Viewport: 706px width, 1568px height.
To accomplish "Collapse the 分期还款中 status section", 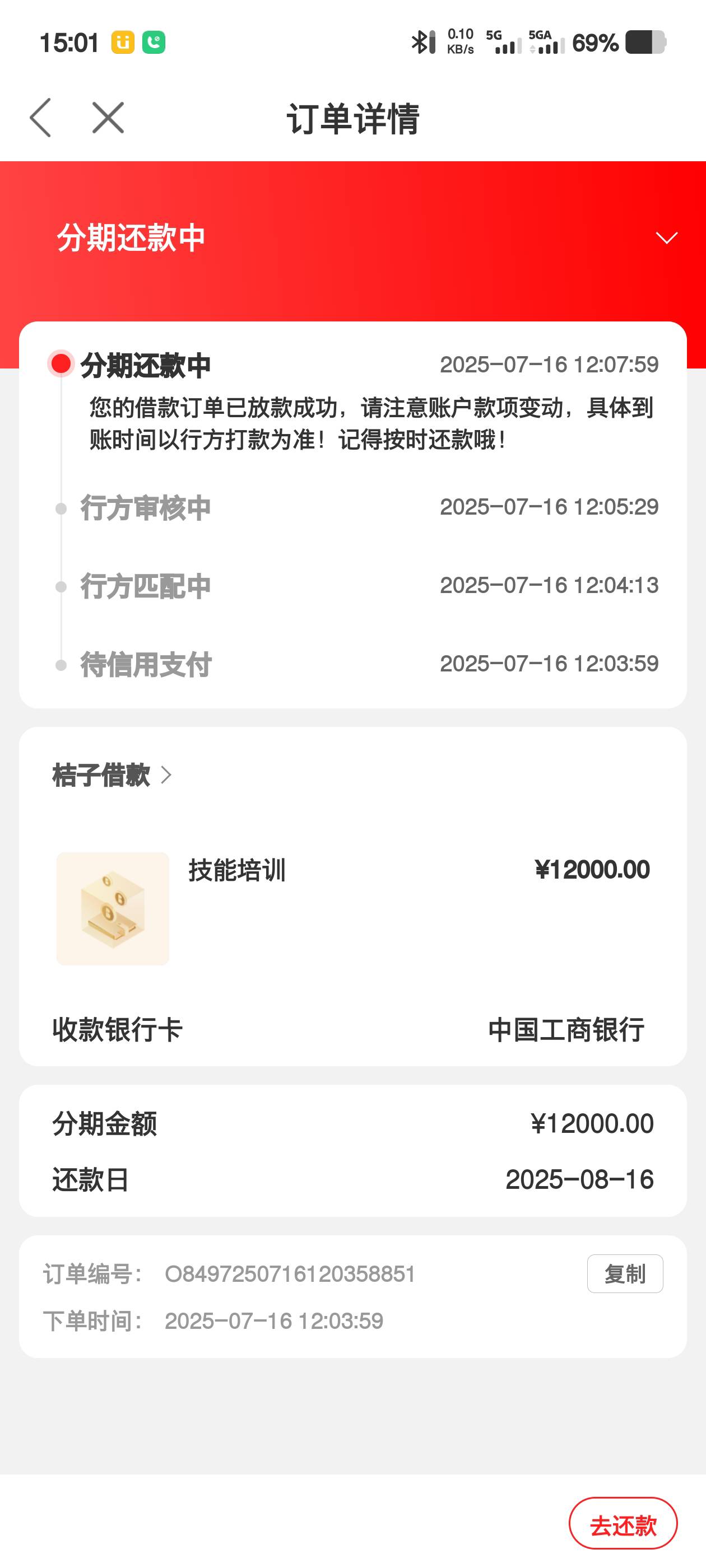I will 666,237.
